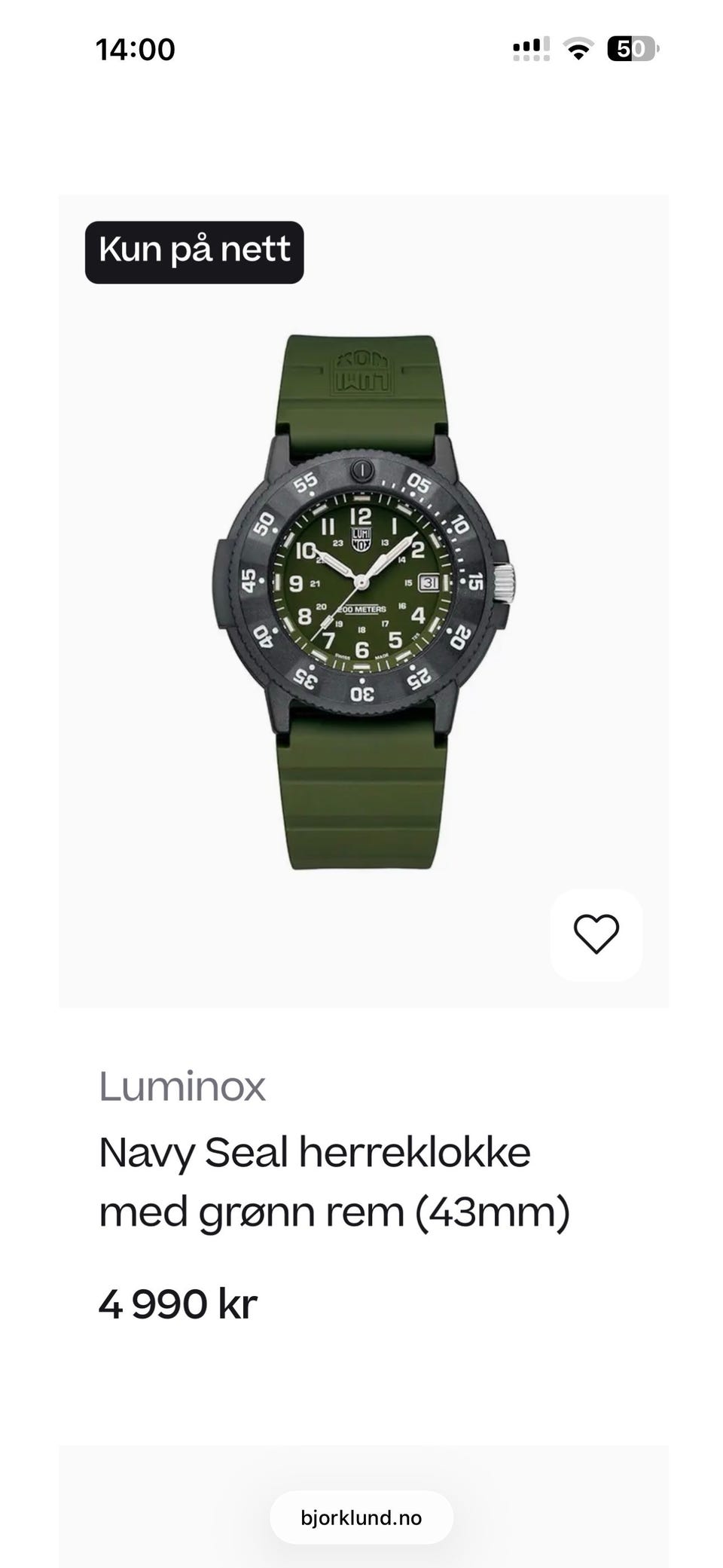Add the Luminox watch to favorites
723x1568 pixels.
point(596,934)
